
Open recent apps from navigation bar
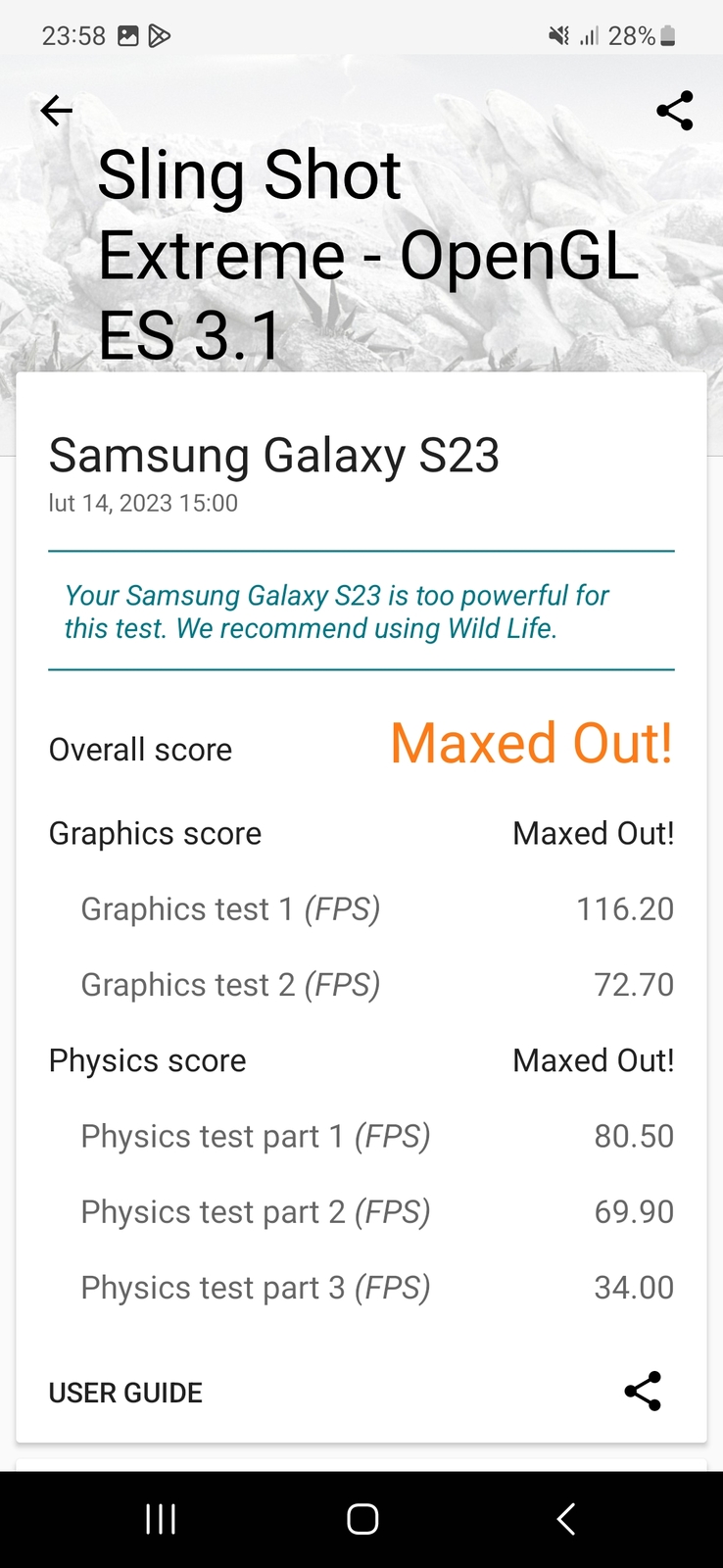tap(161, 1519)
